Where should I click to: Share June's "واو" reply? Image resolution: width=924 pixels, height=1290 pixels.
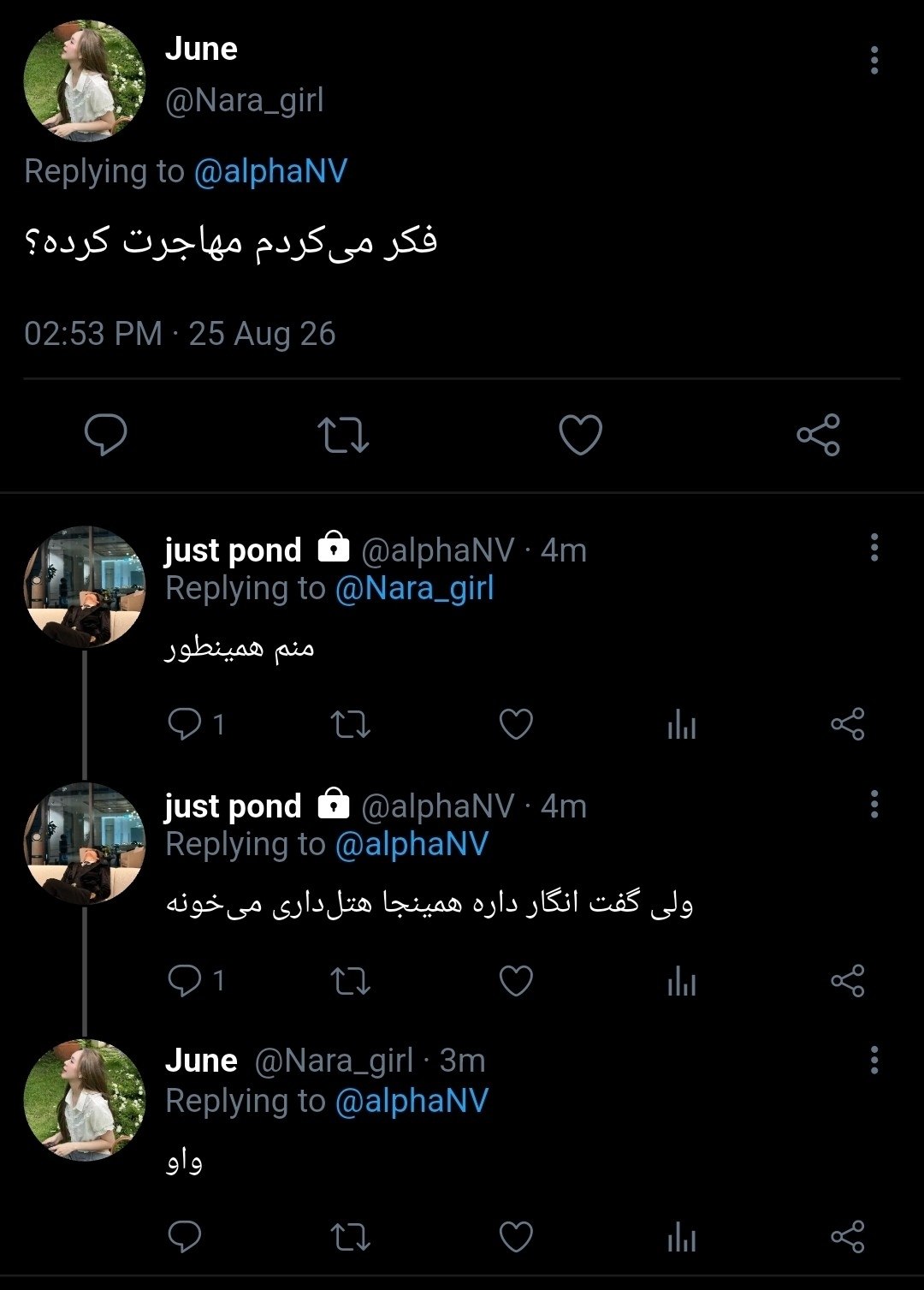(848, 1237)
